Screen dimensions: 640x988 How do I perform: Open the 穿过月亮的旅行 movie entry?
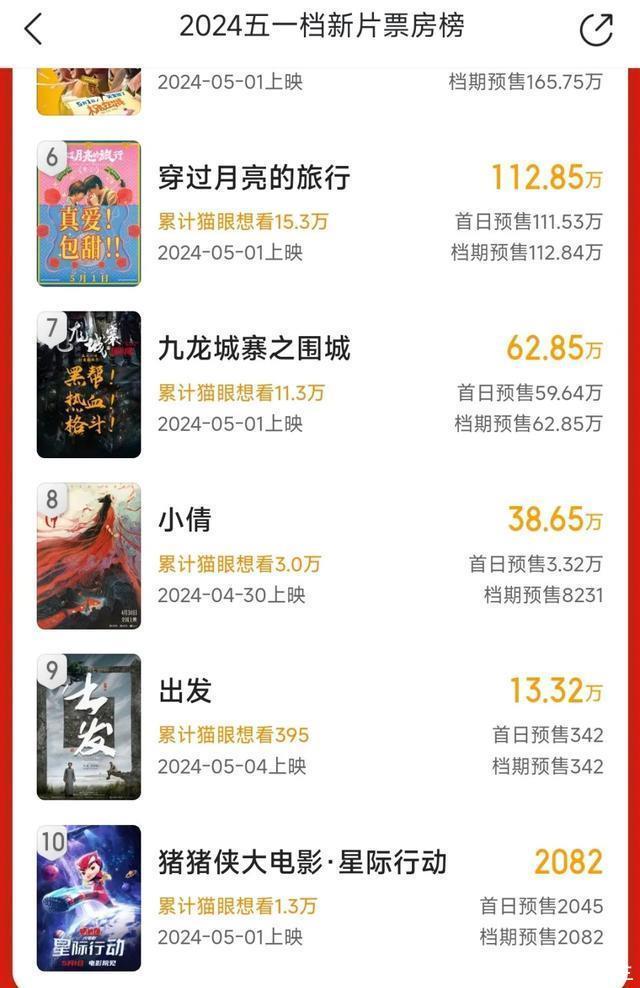pos(254,178)
